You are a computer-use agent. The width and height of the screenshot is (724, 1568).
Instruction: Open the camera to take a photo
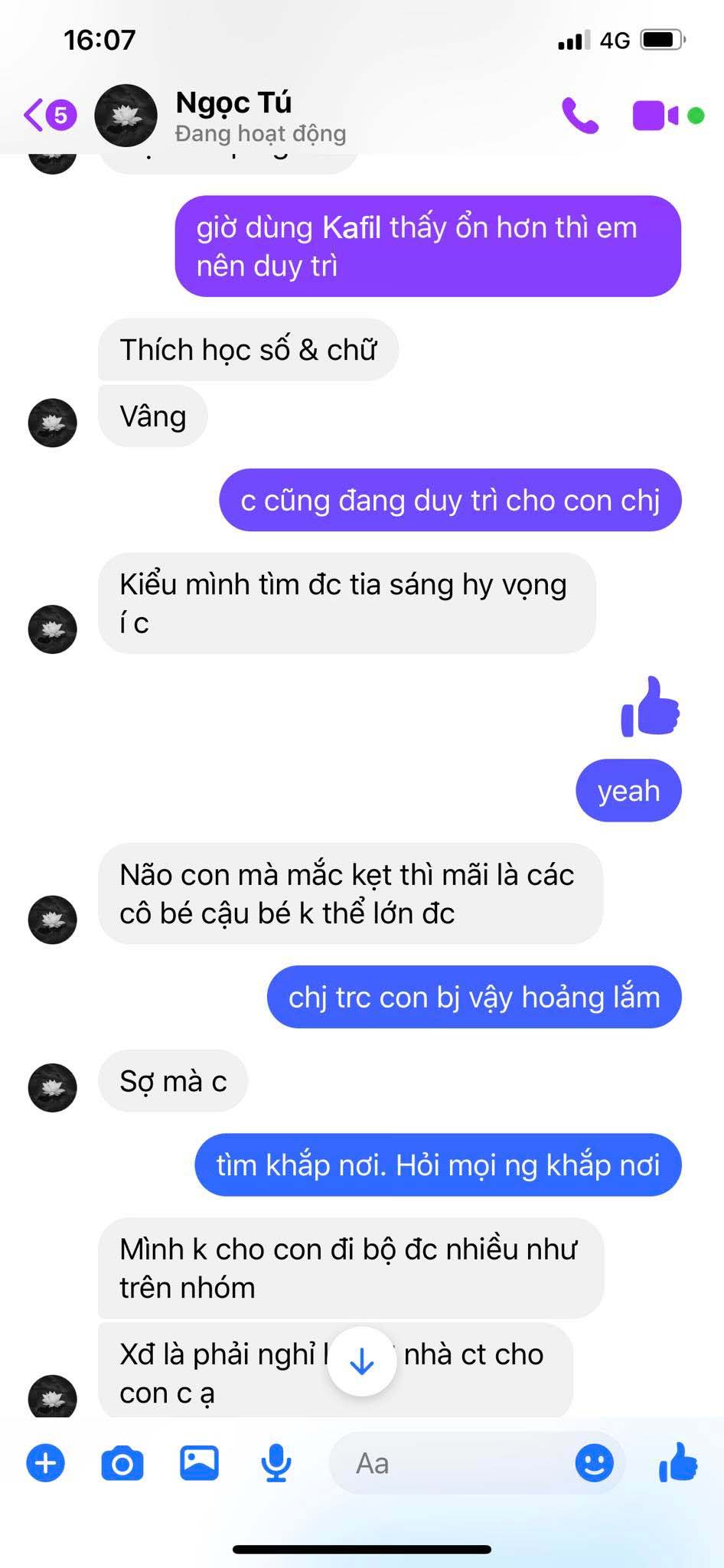122,1463
